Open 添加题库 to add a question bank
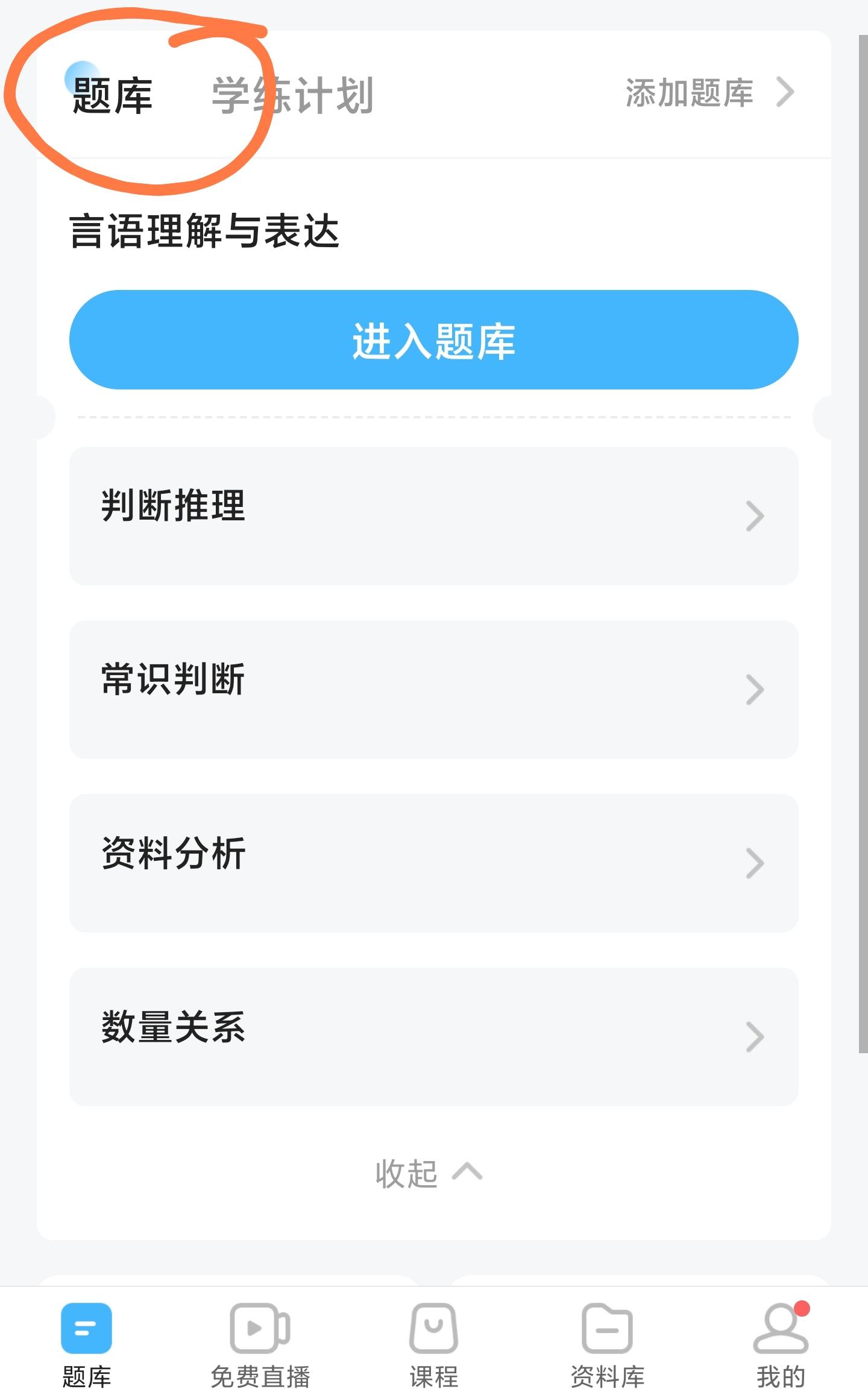Image resolution: width=868 pixels, height=1395 pixels. click(709, 93)
